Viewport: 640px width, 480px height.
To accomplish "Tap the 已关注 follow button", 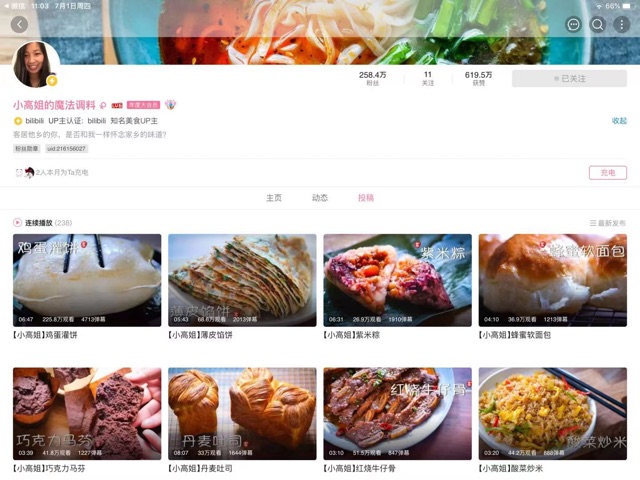I will [x=569, y=78].
